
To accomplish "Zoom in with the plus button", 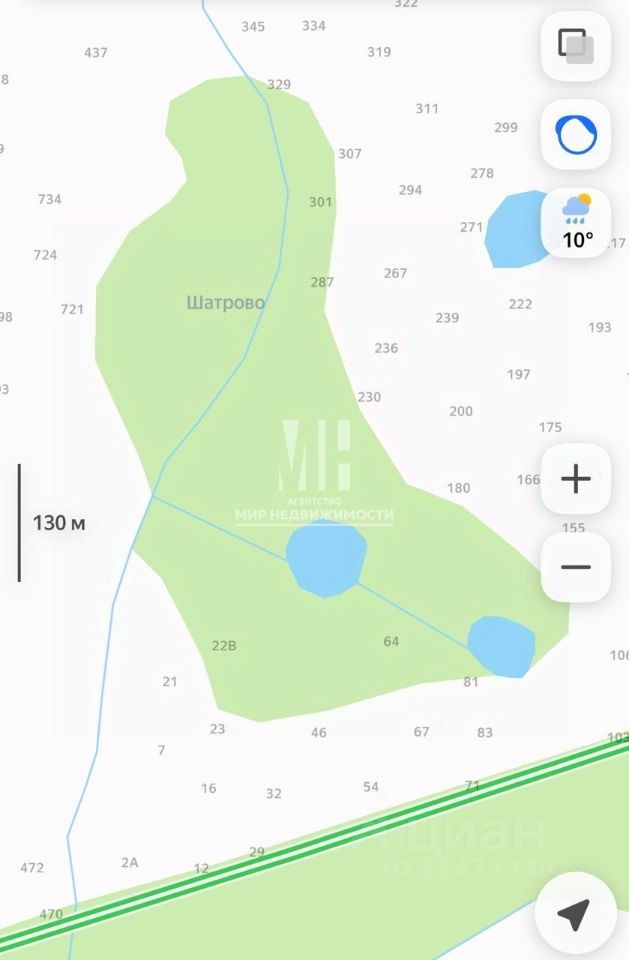I will click(575, 479).
